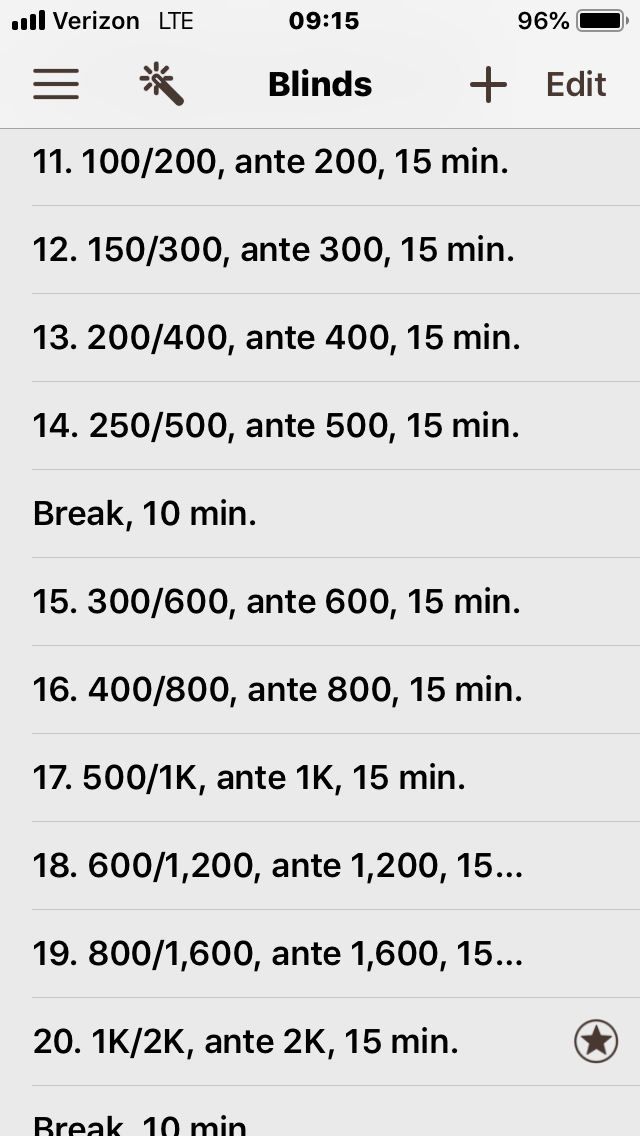
Task: Add a new blind level
Action: click(x=489, y=84)
